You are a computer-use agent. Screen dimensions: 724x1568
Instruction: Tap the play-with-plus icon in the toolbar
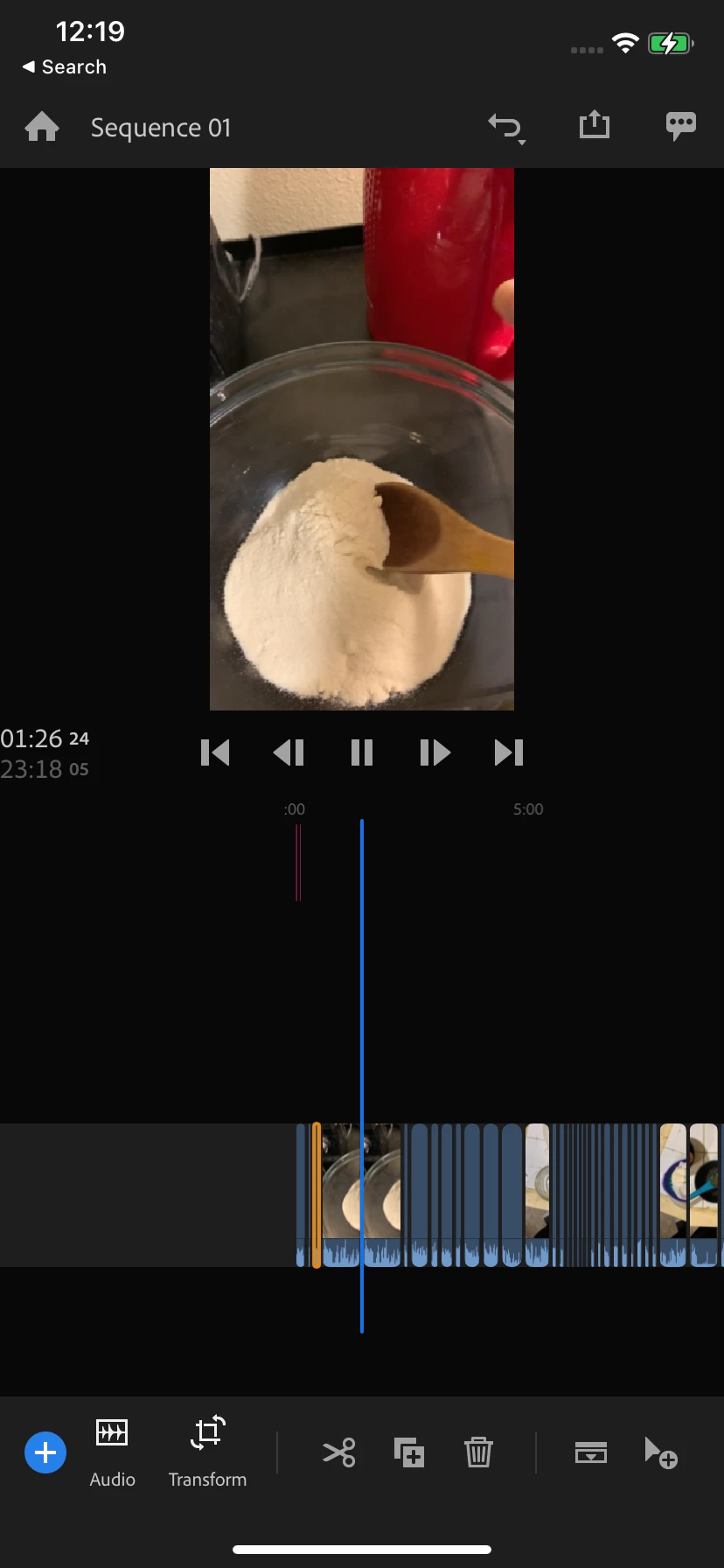[661, 1452]
